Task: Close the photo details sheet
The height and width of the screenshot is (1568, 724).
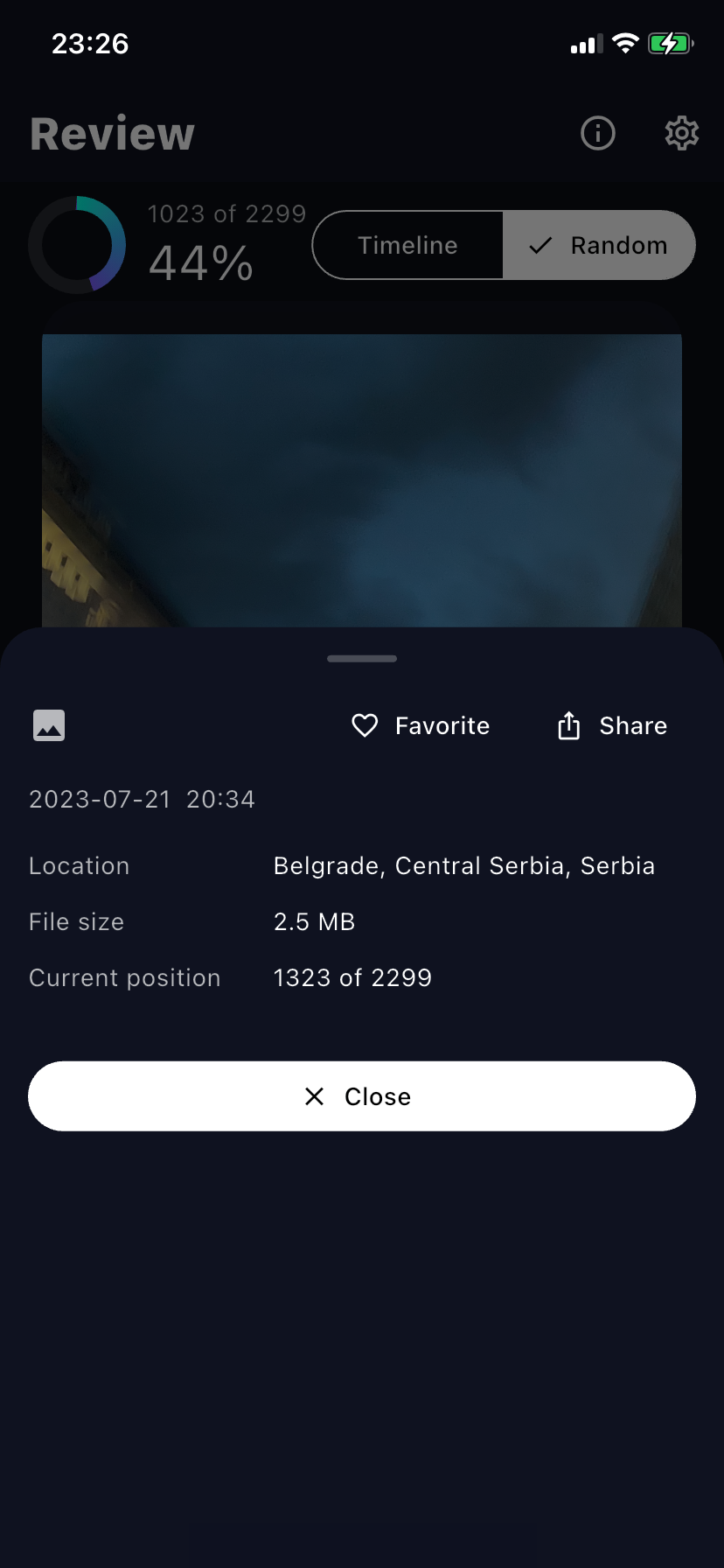Action: (362, 1096)
